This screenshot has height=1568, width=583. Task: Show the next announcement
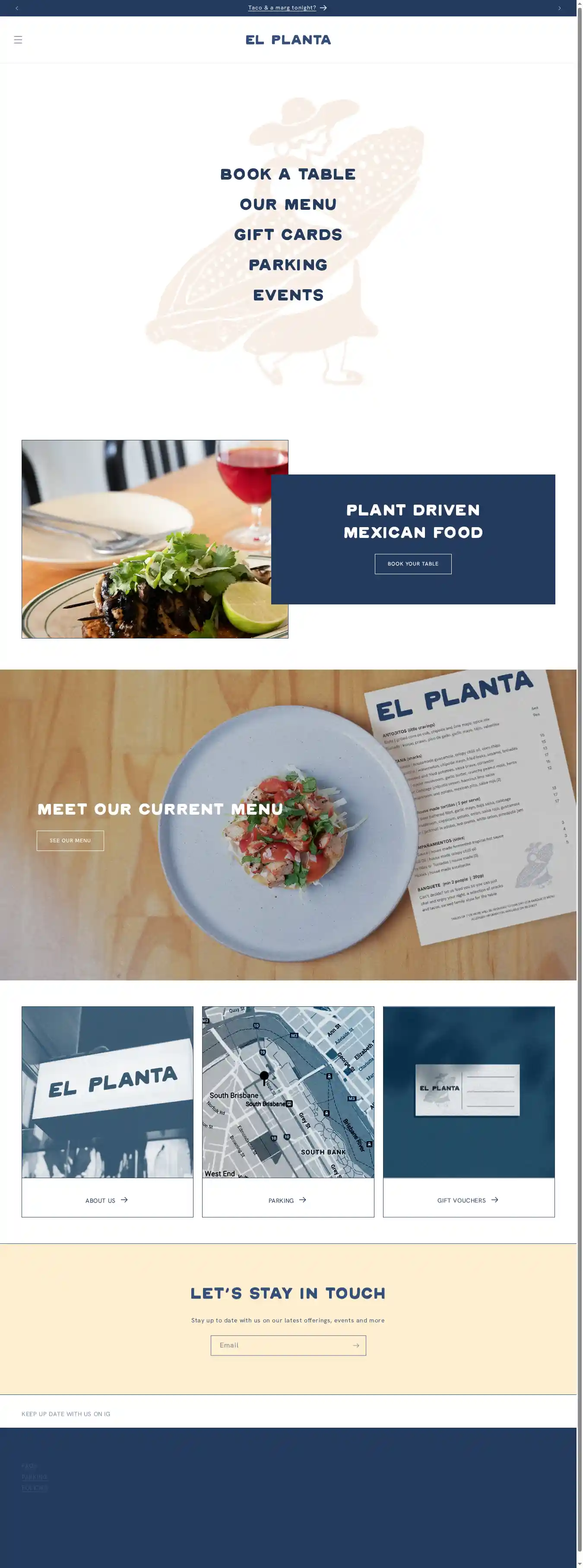pos(559,8)
